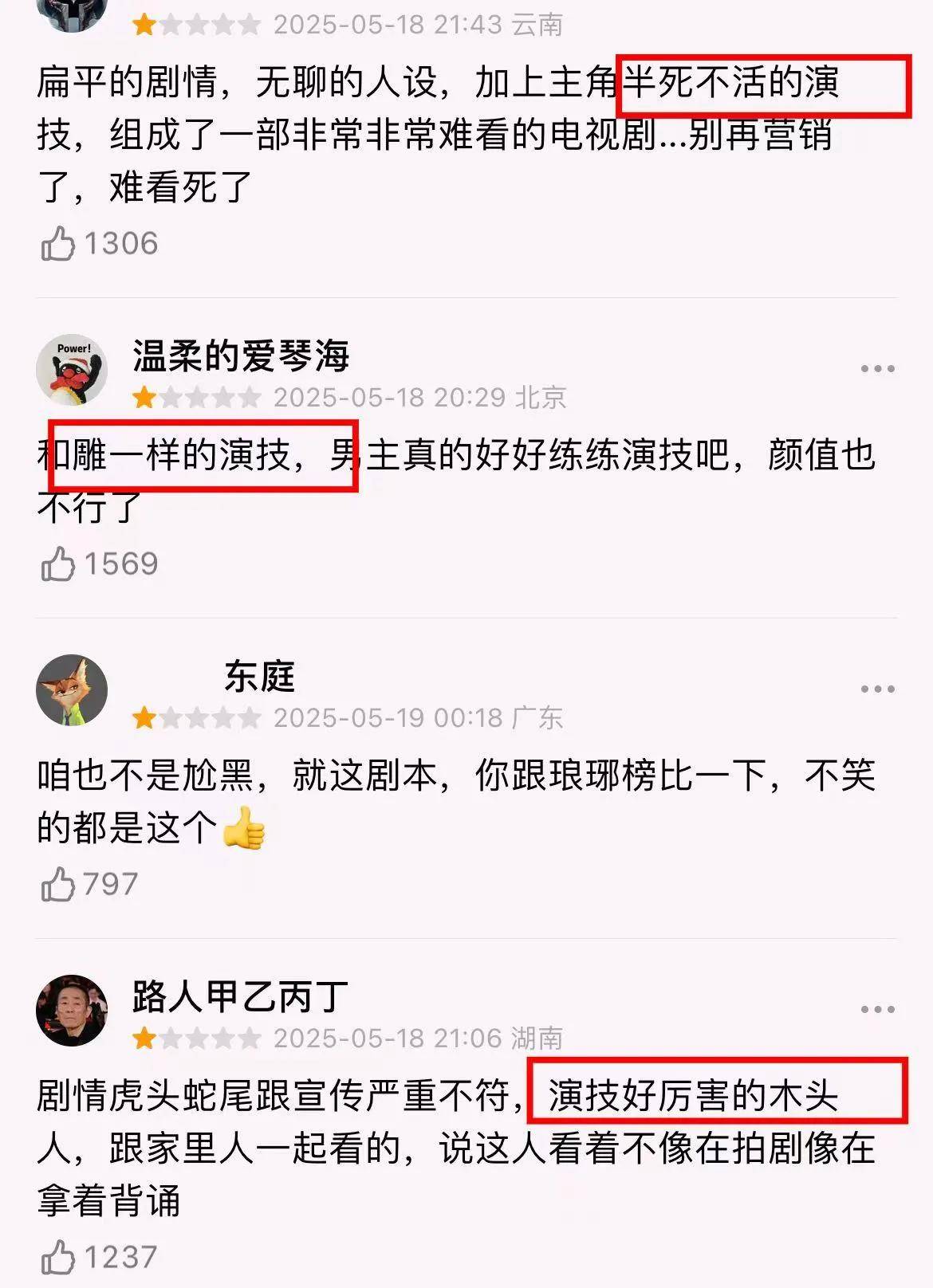933x1288 pixels.
Task: Open more options for 路人甲乙丙丁's review
Action: tap(877, 1010)
